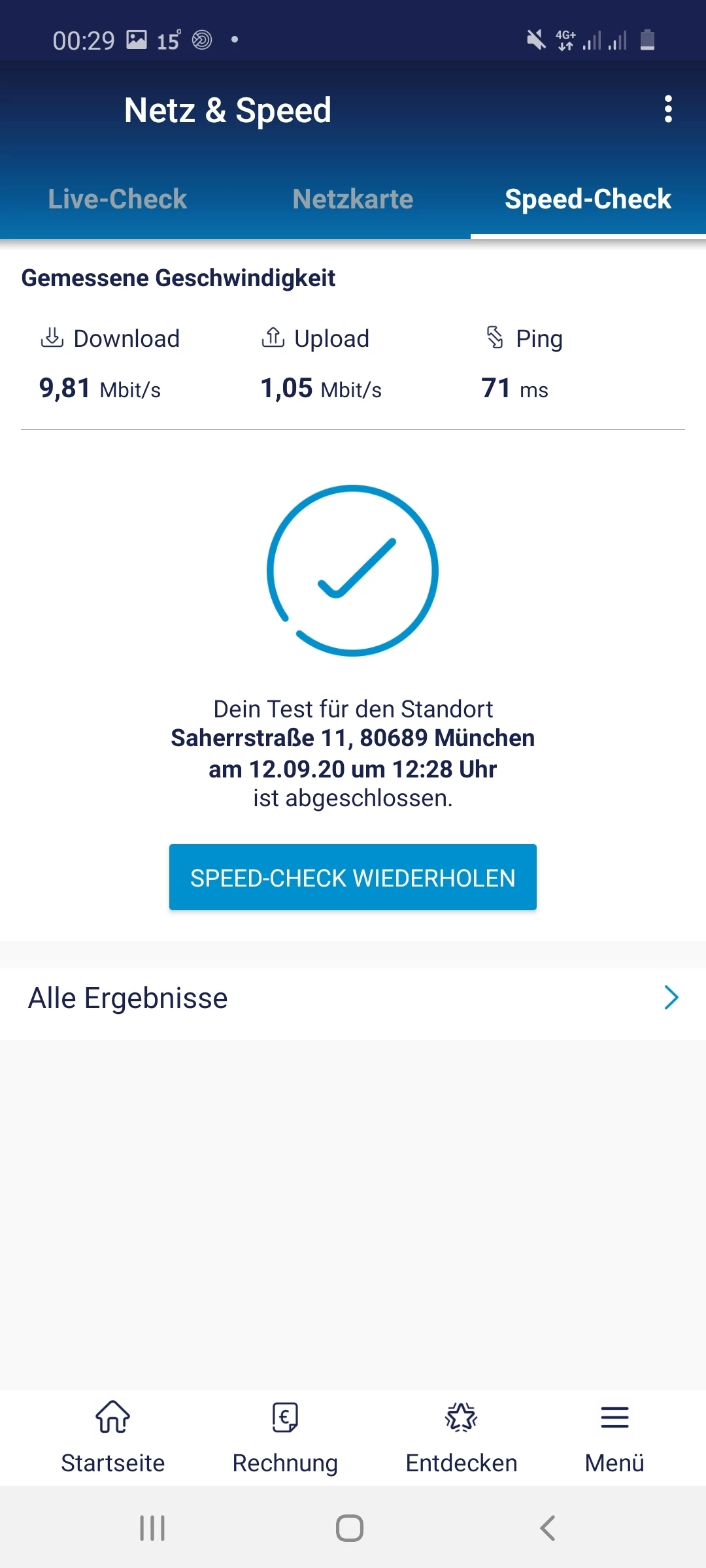Image resolution: width=706 pixels, height=1568 pixels.
Task: Tap the system back button
Action: point(548,1528)
